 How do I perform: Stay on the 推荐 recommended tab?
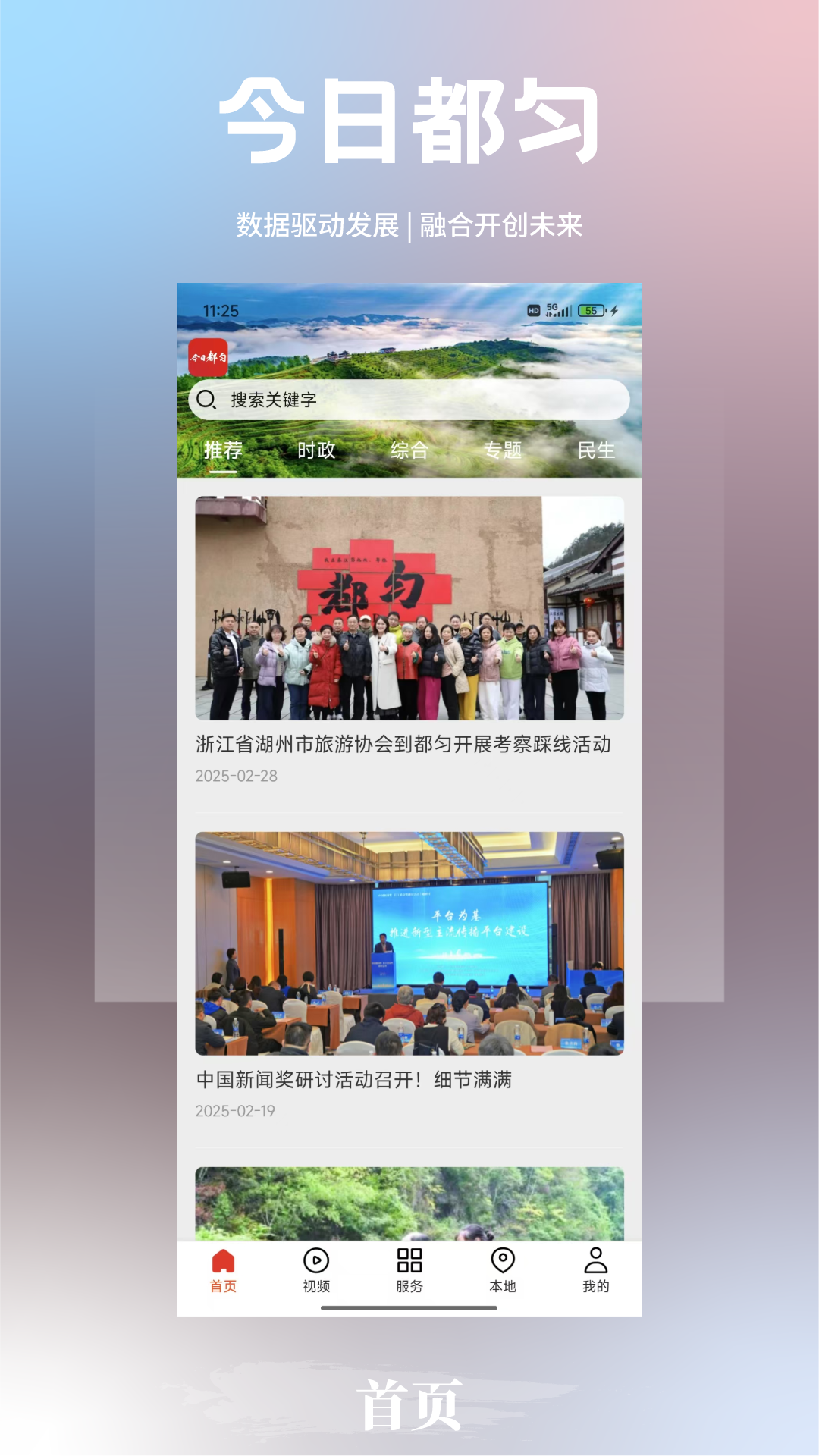point(222,450)
